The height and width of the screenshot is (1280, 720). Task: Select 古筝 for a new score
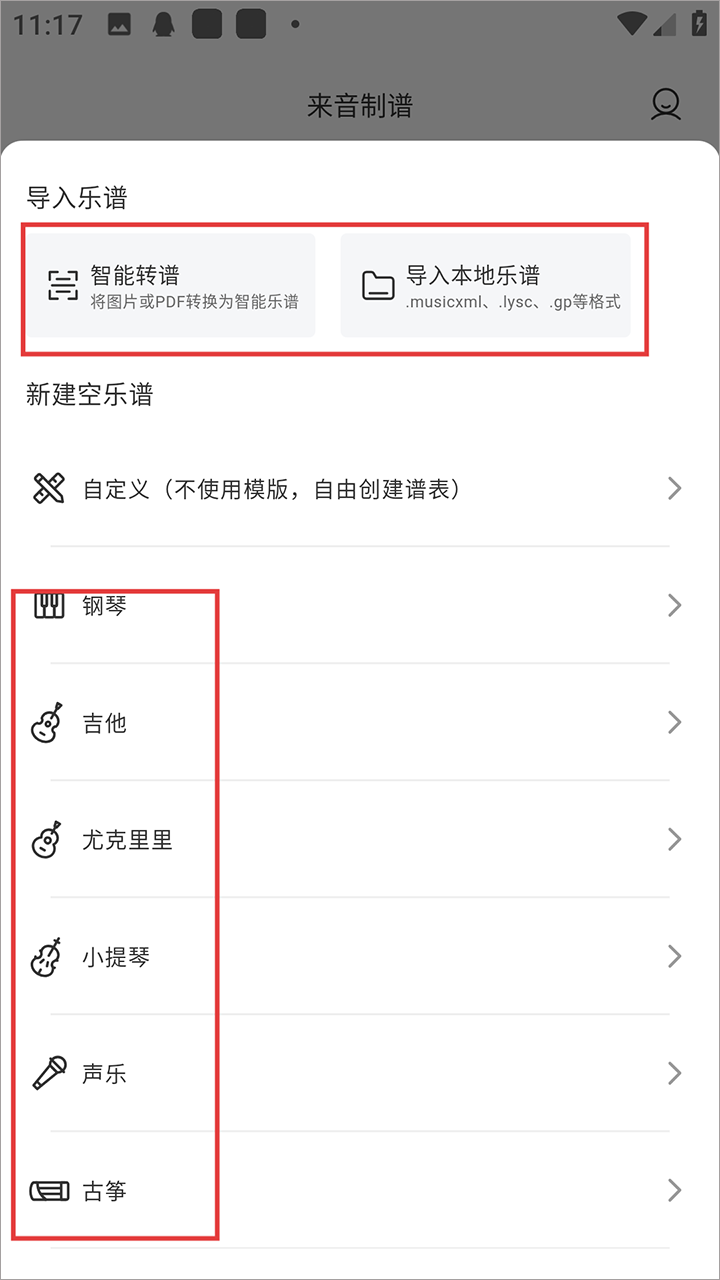(360, 1191)
